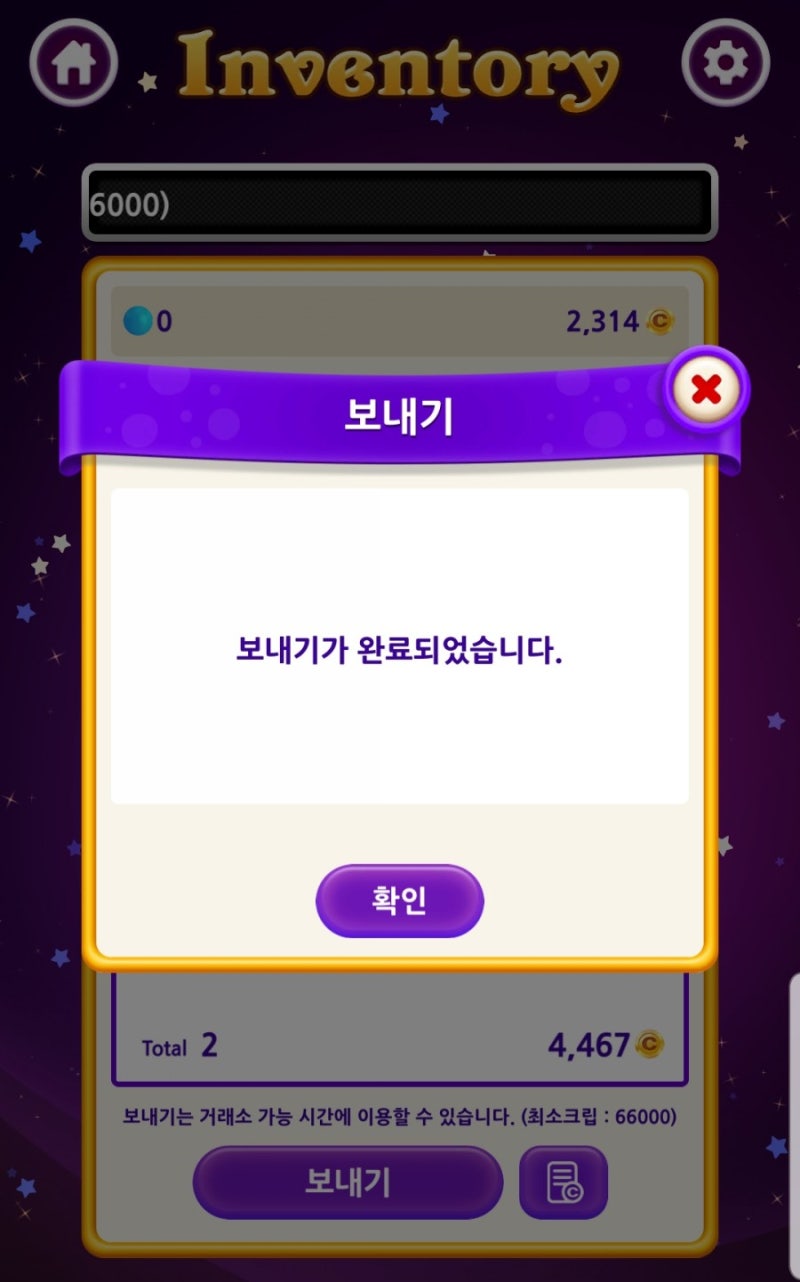Click the 4,467 coin total amount

pyautogui.click(x=590, y=1043)
